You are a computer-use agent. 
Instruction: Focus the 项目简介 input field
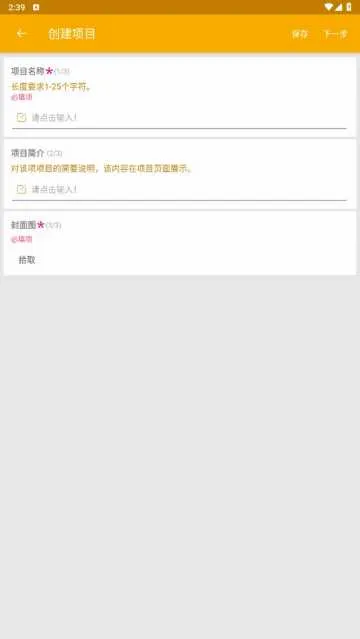pyautogui.click(x=179, y=189)
